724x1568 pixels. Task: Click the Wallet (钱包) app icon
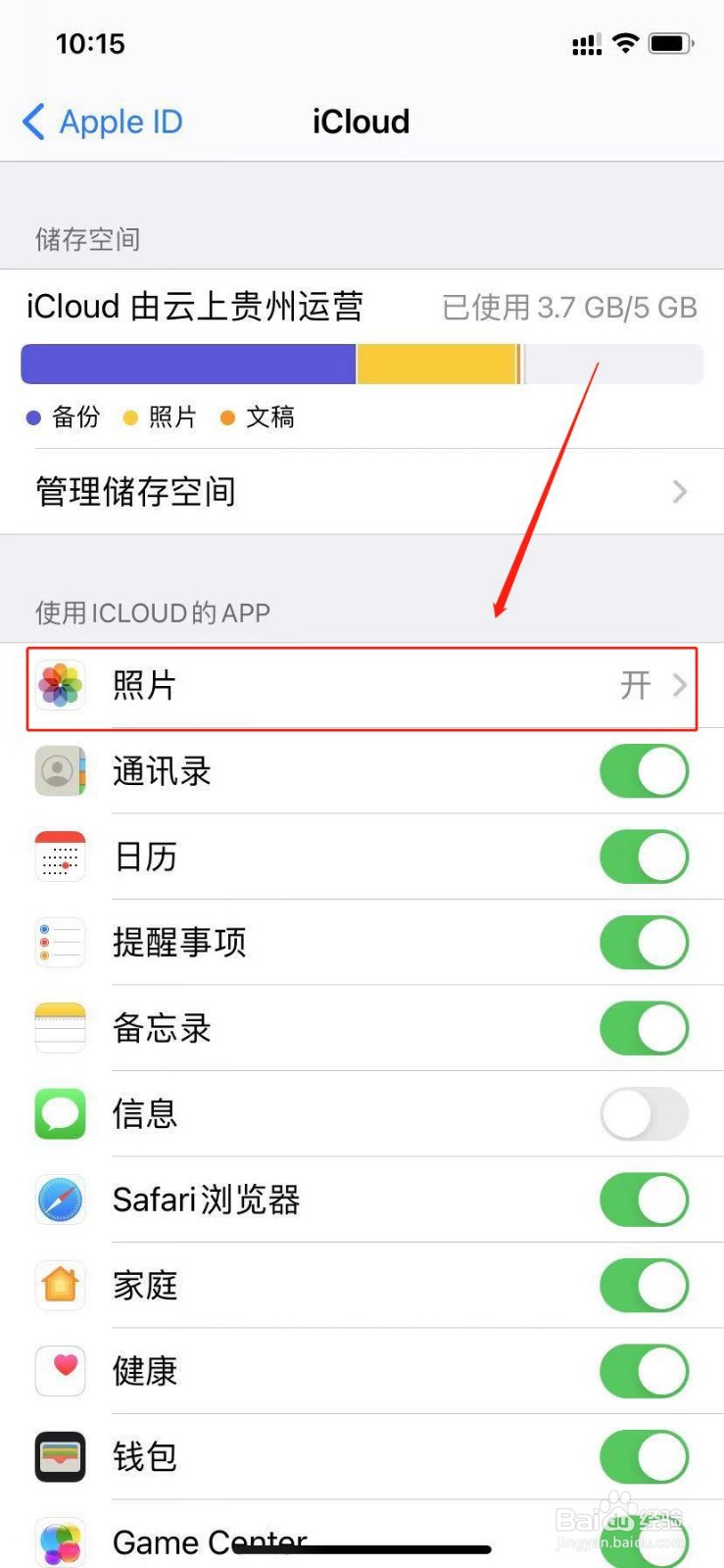click(x=60, y=1456)
